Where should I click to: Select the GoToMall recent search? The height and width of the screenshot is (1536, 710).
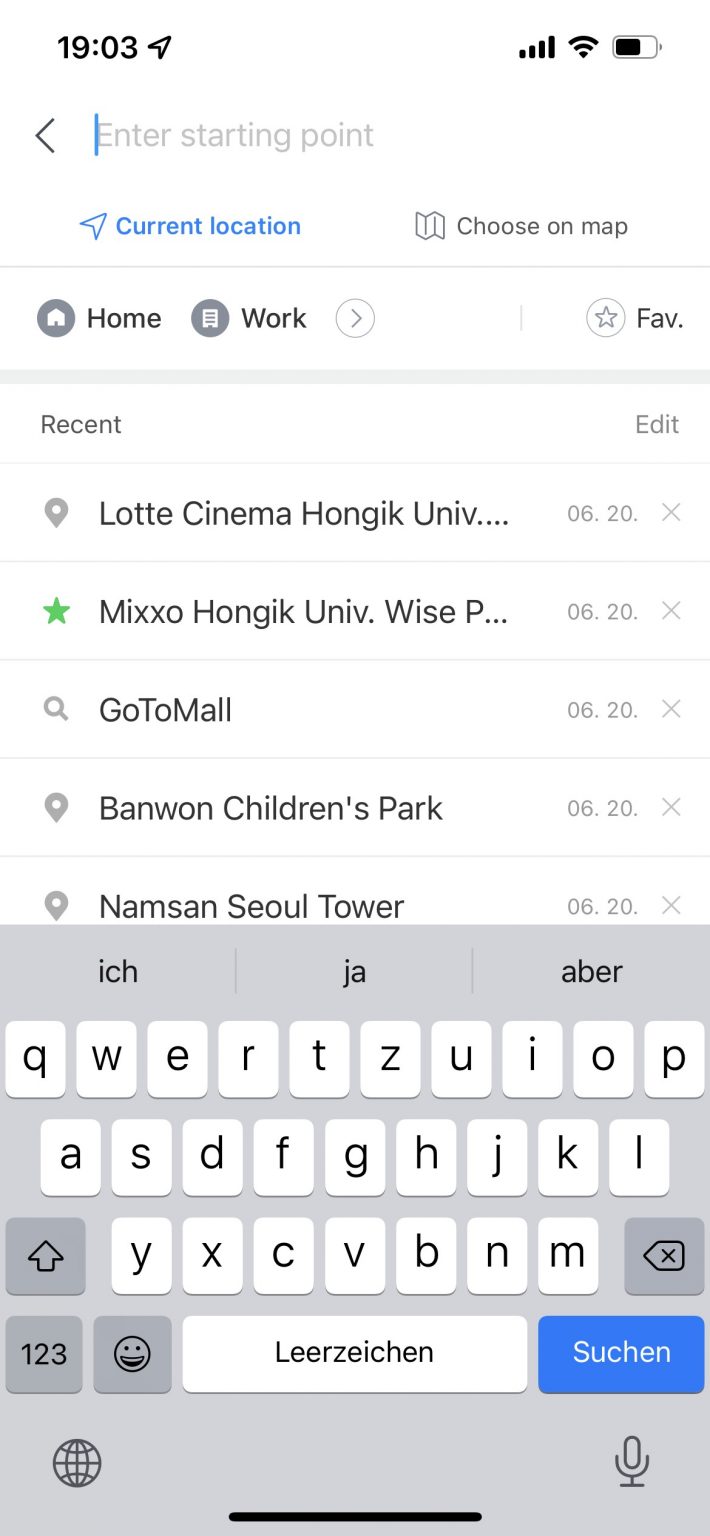(x=166, y=710)
